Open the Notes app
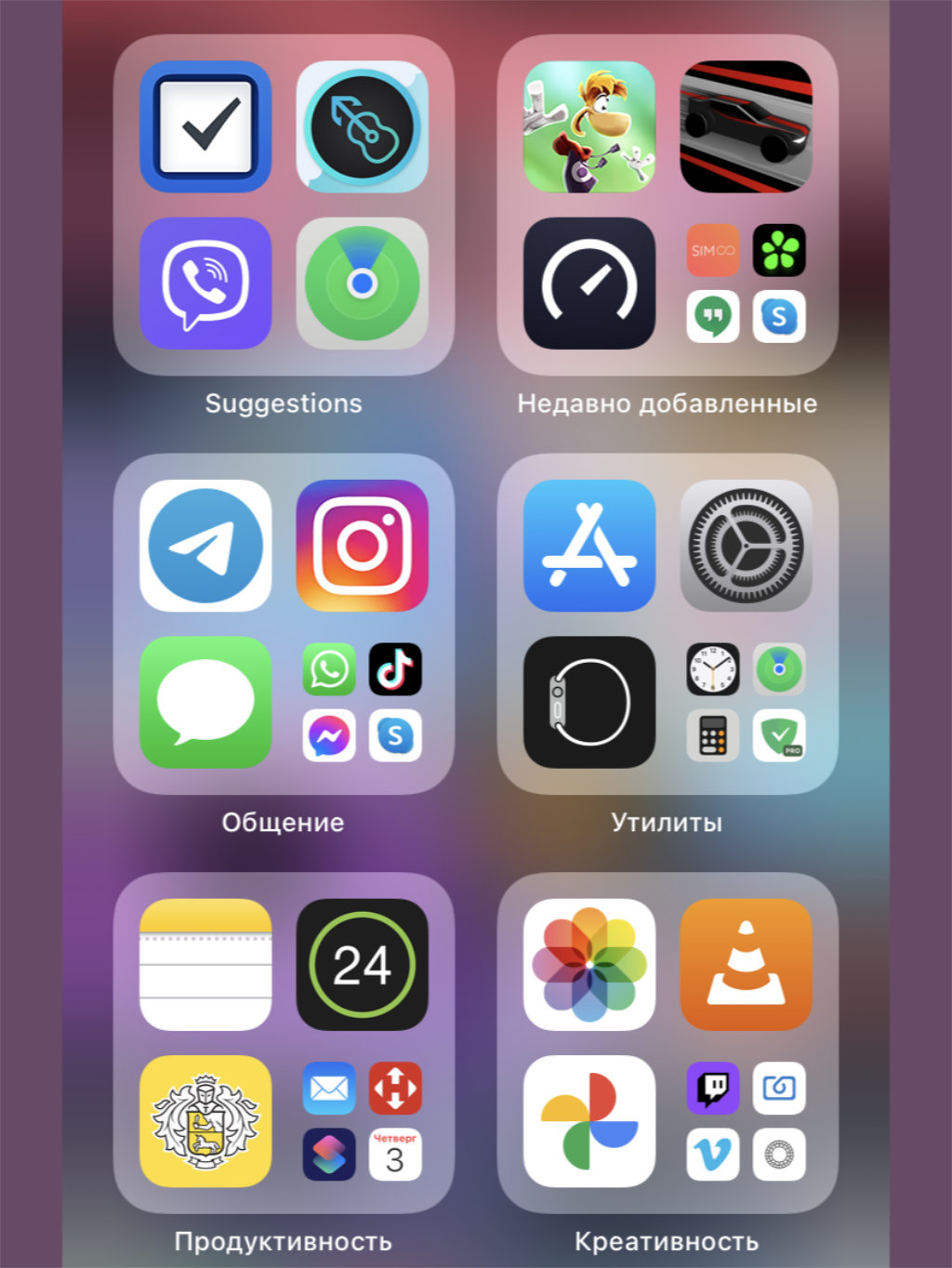 (205, 965)
